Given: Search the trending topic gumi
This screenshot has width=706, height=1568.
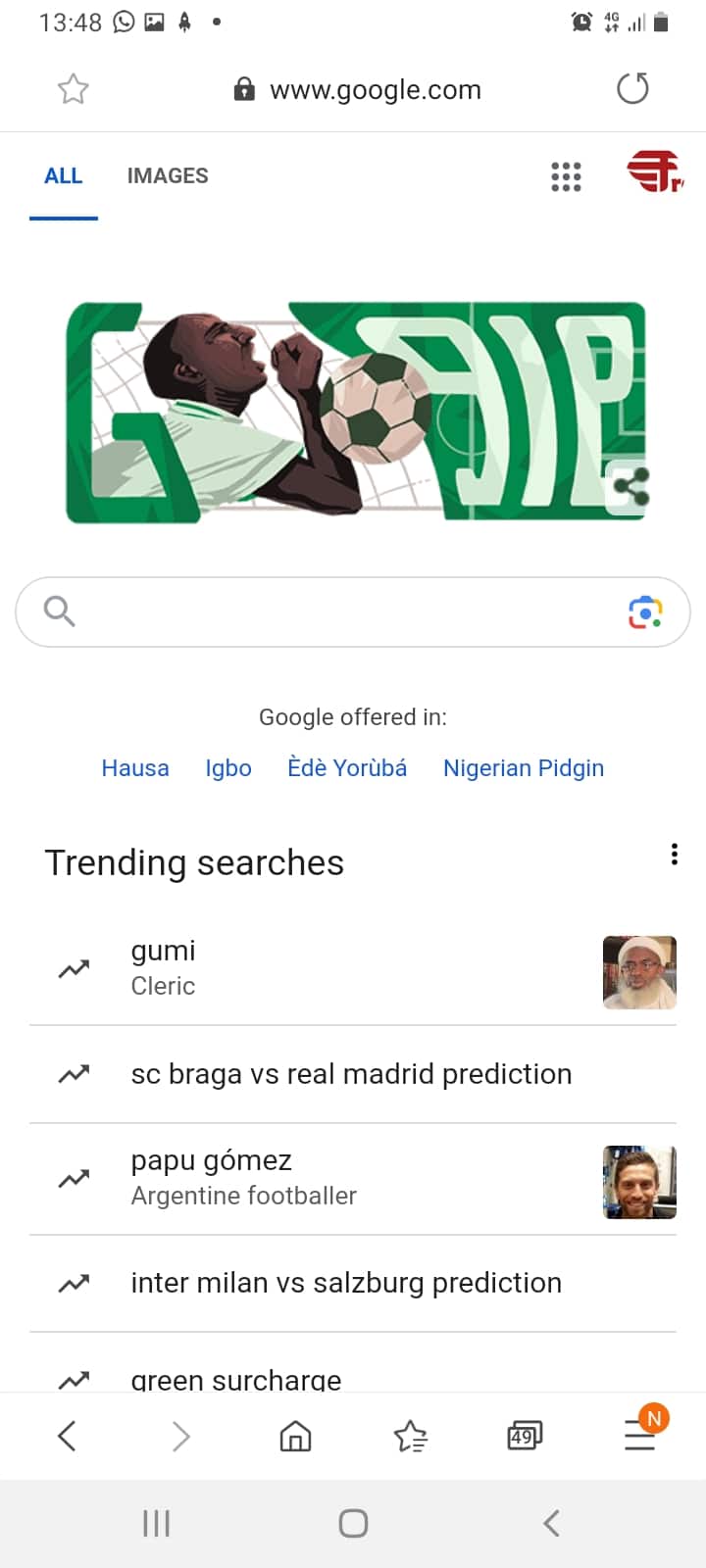Looking at the screenshot, I should tap(164, 951).
